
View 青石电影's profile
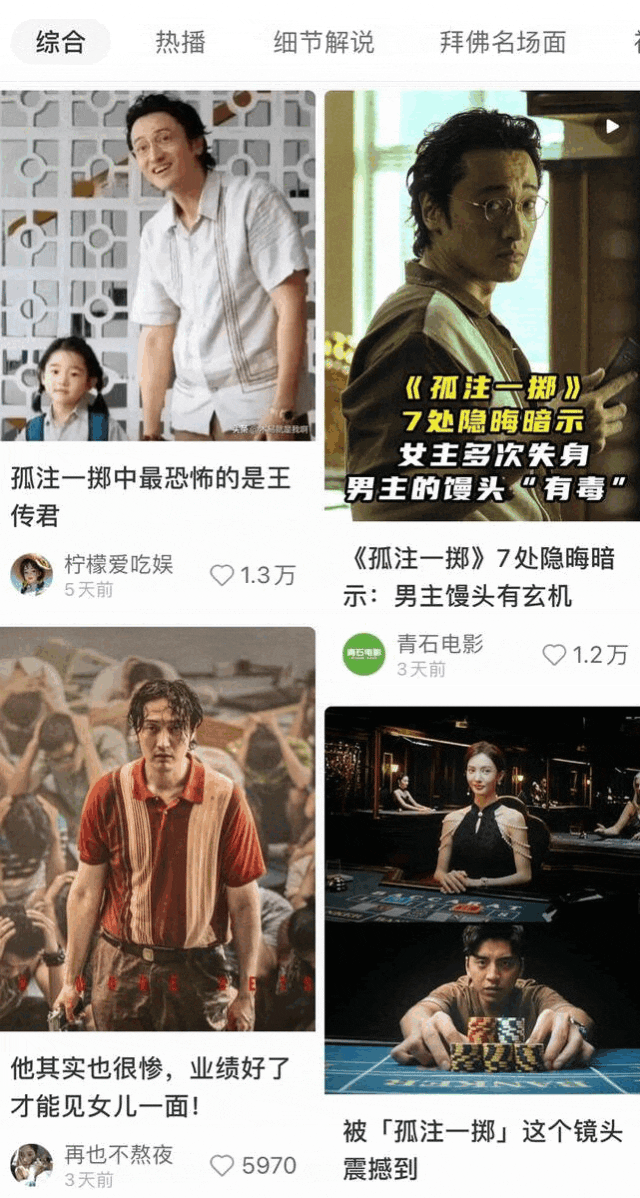(x=364, y=654)
